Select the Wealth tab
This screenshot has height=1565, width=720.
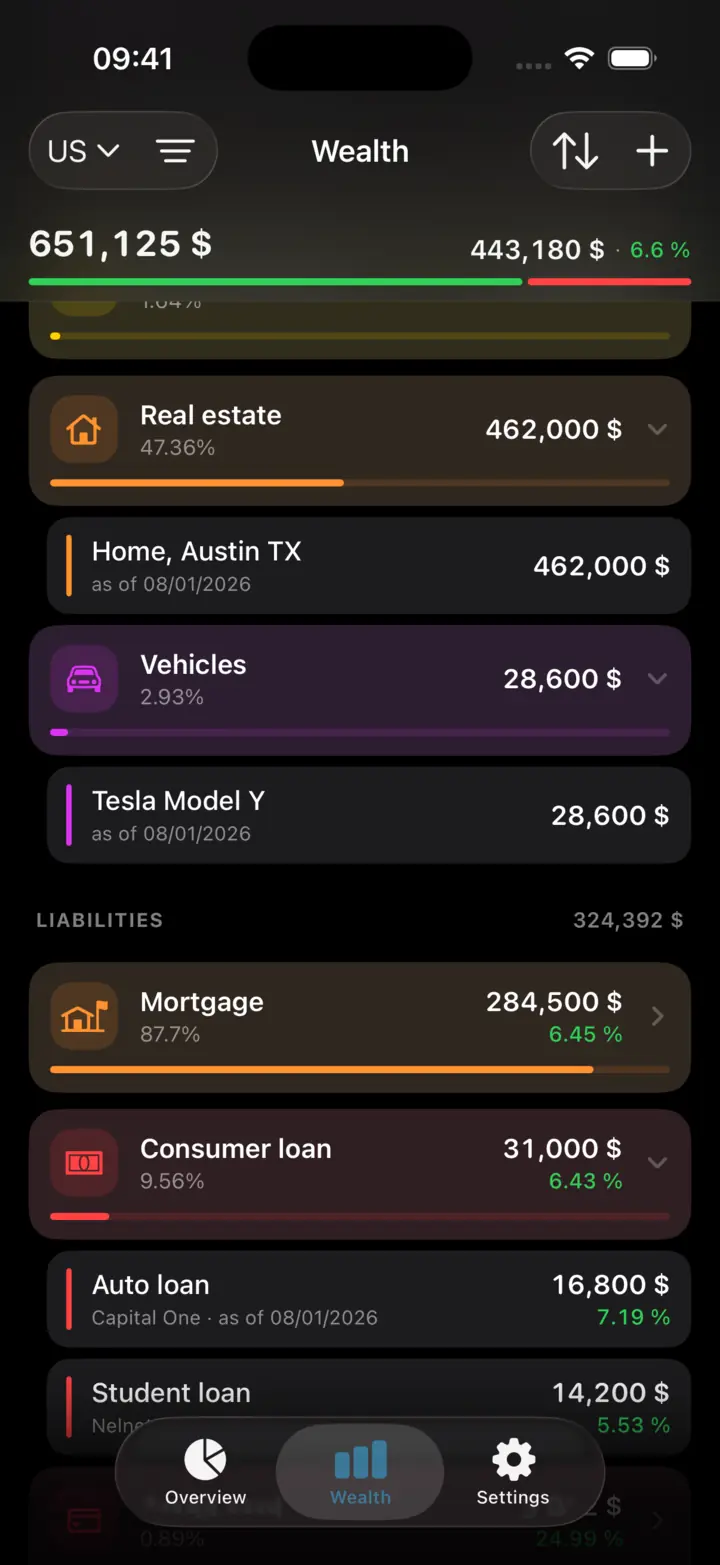(x=360, y=1472)
